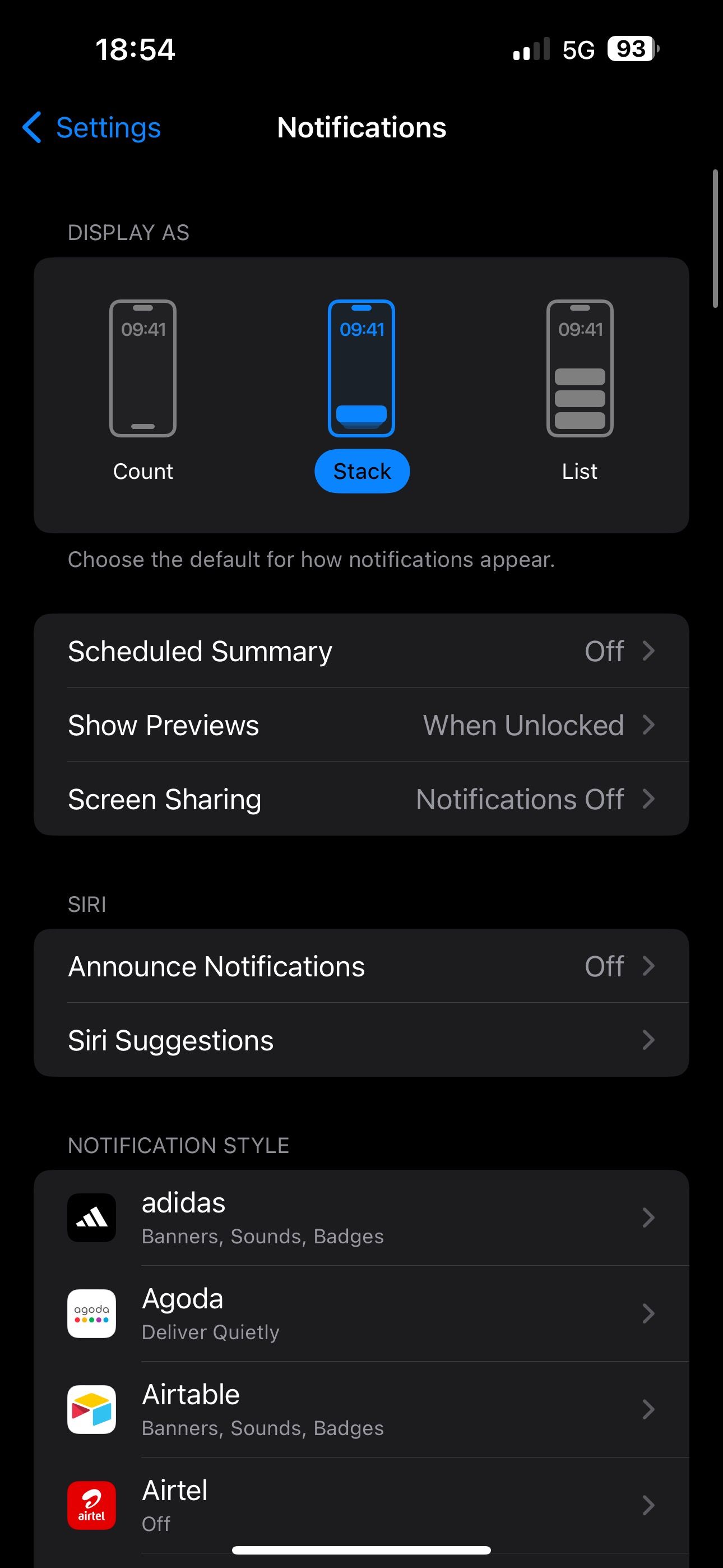723x1568 pixels.
Task: Open Agoda notification settings
Action: point(361,1313)
